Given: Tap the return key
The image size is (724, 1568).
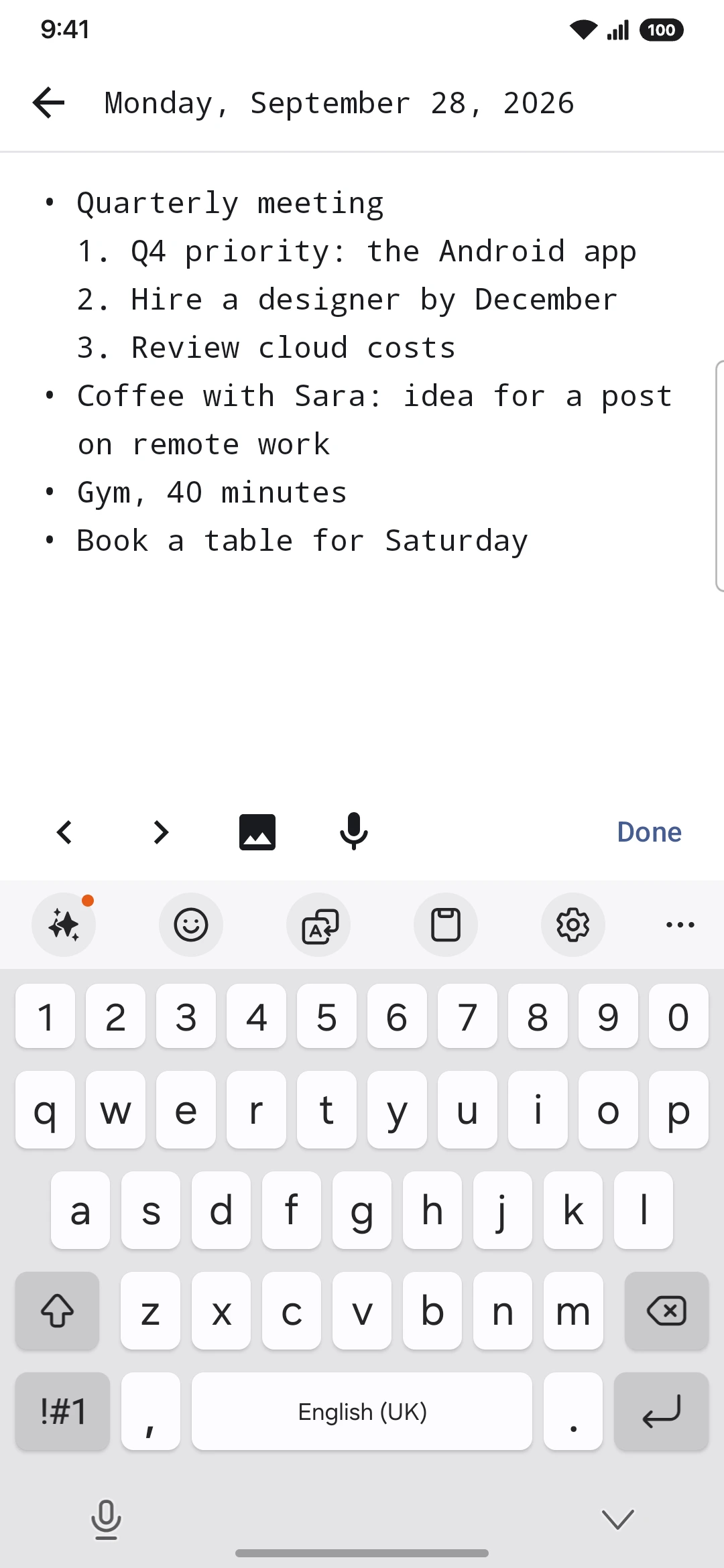Looking at the screenshot, I should click(x=661, y=1411).
